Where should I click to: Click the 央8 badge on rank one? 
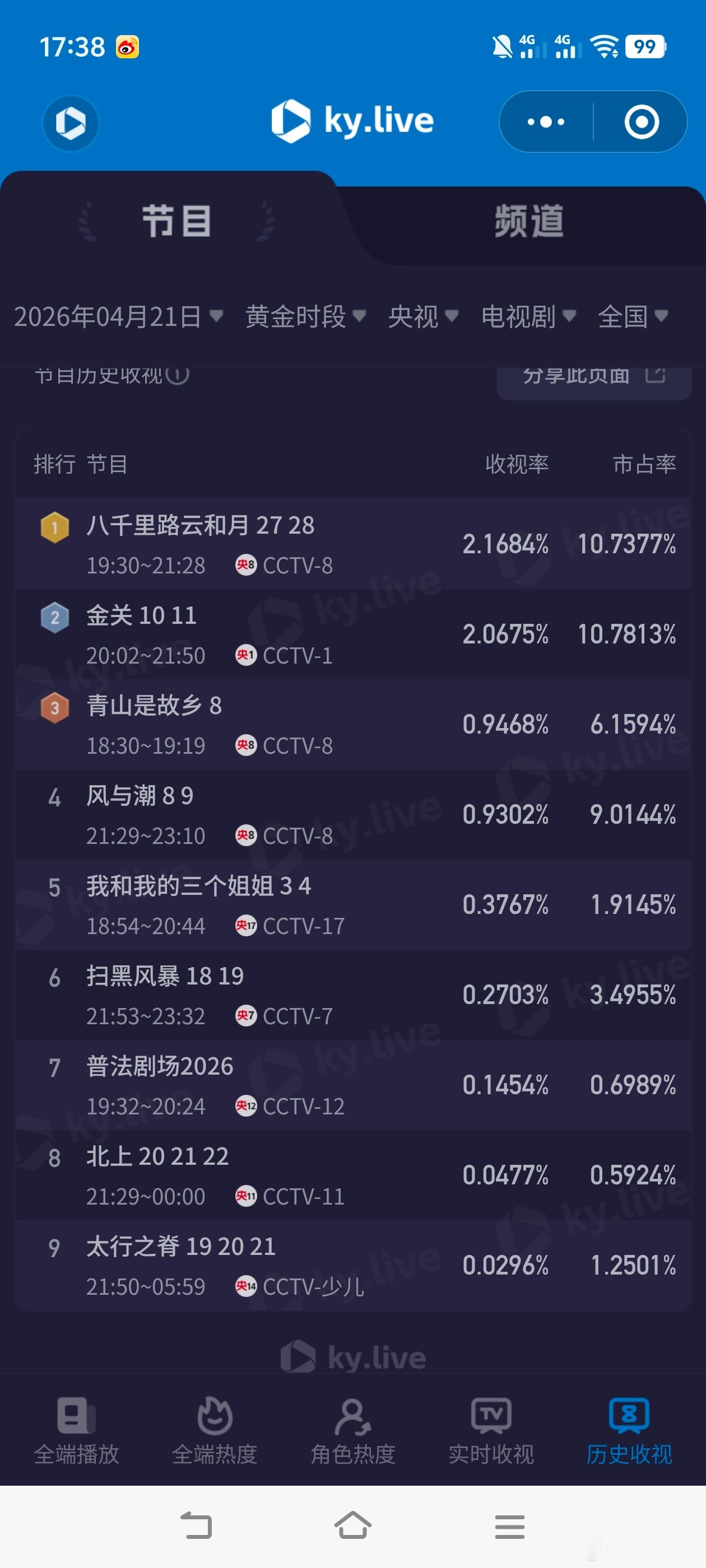(245, 566)
